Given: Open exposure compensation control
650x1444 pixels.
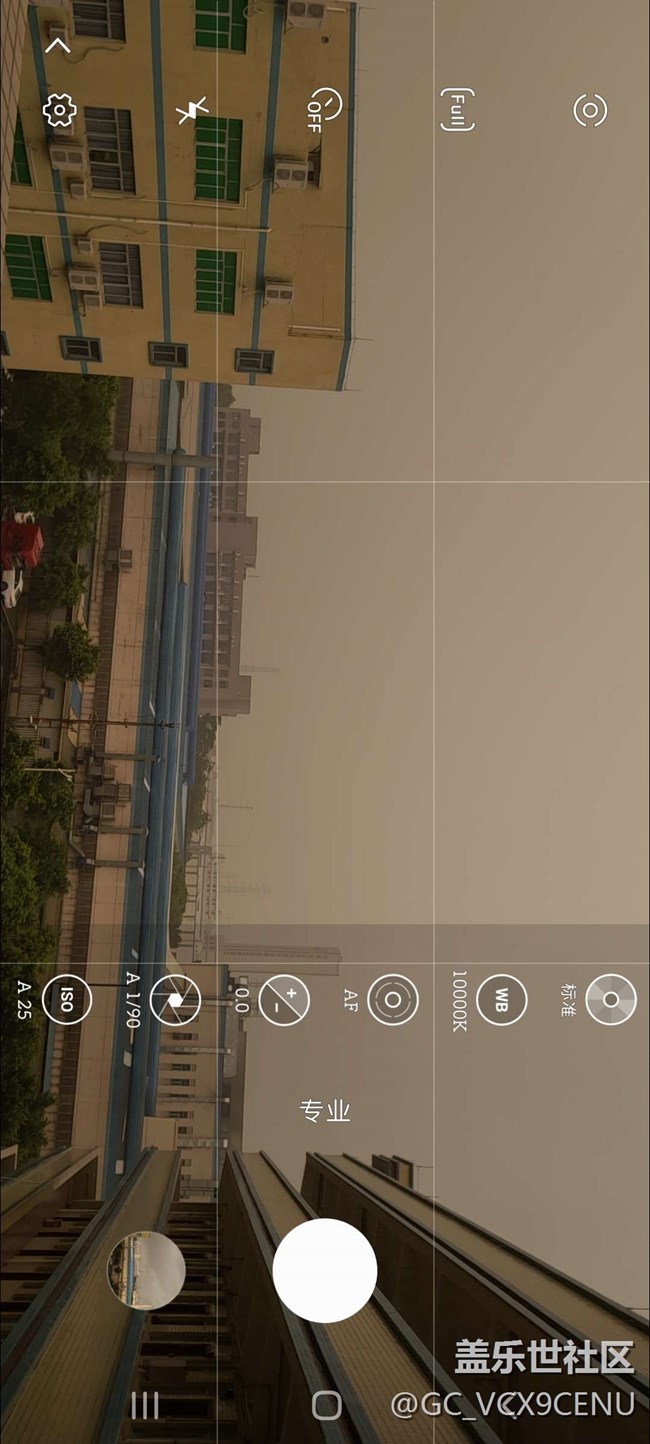Looking at the screenshot, I should (284, 999).
